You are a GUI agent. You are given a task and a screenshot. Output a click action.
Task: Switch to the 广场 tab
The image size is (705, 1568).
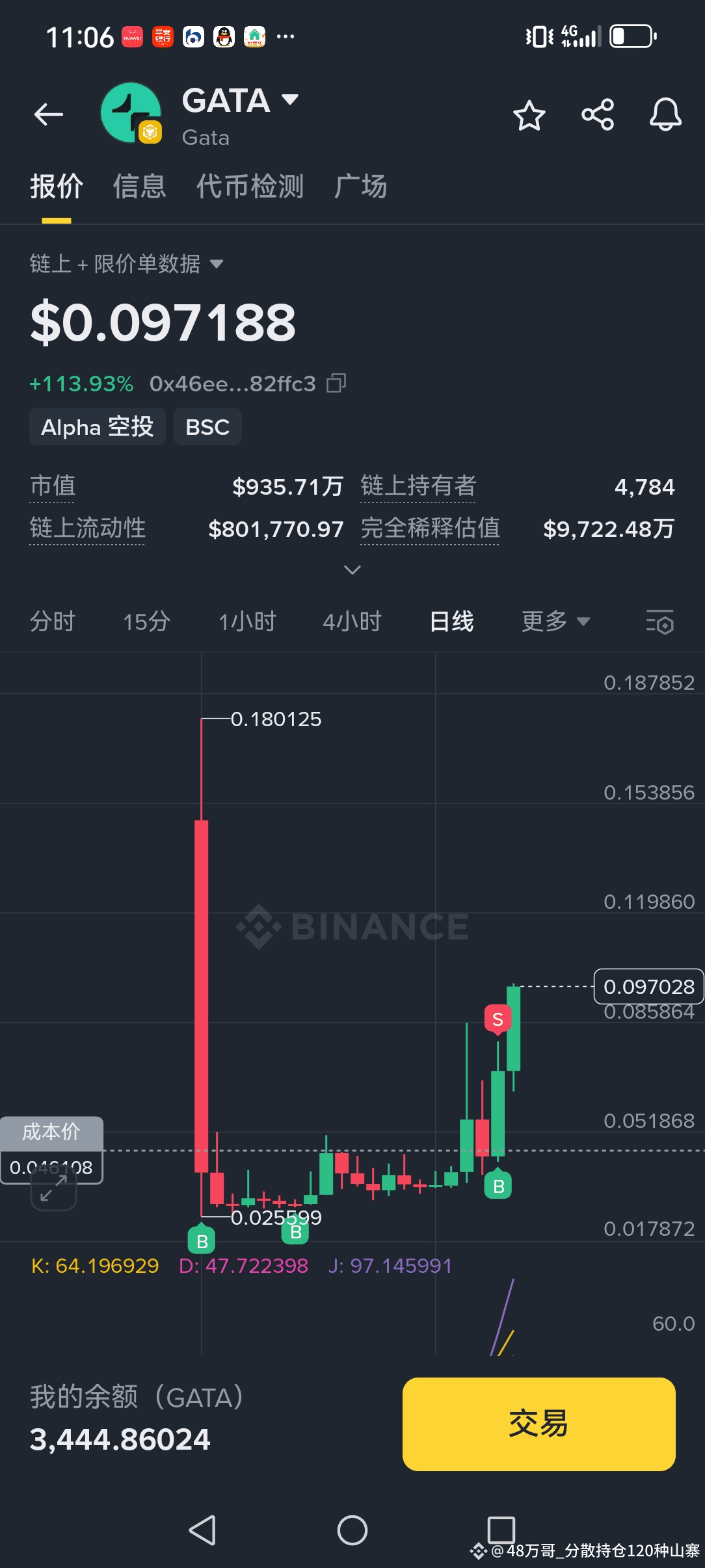(360, 187)
